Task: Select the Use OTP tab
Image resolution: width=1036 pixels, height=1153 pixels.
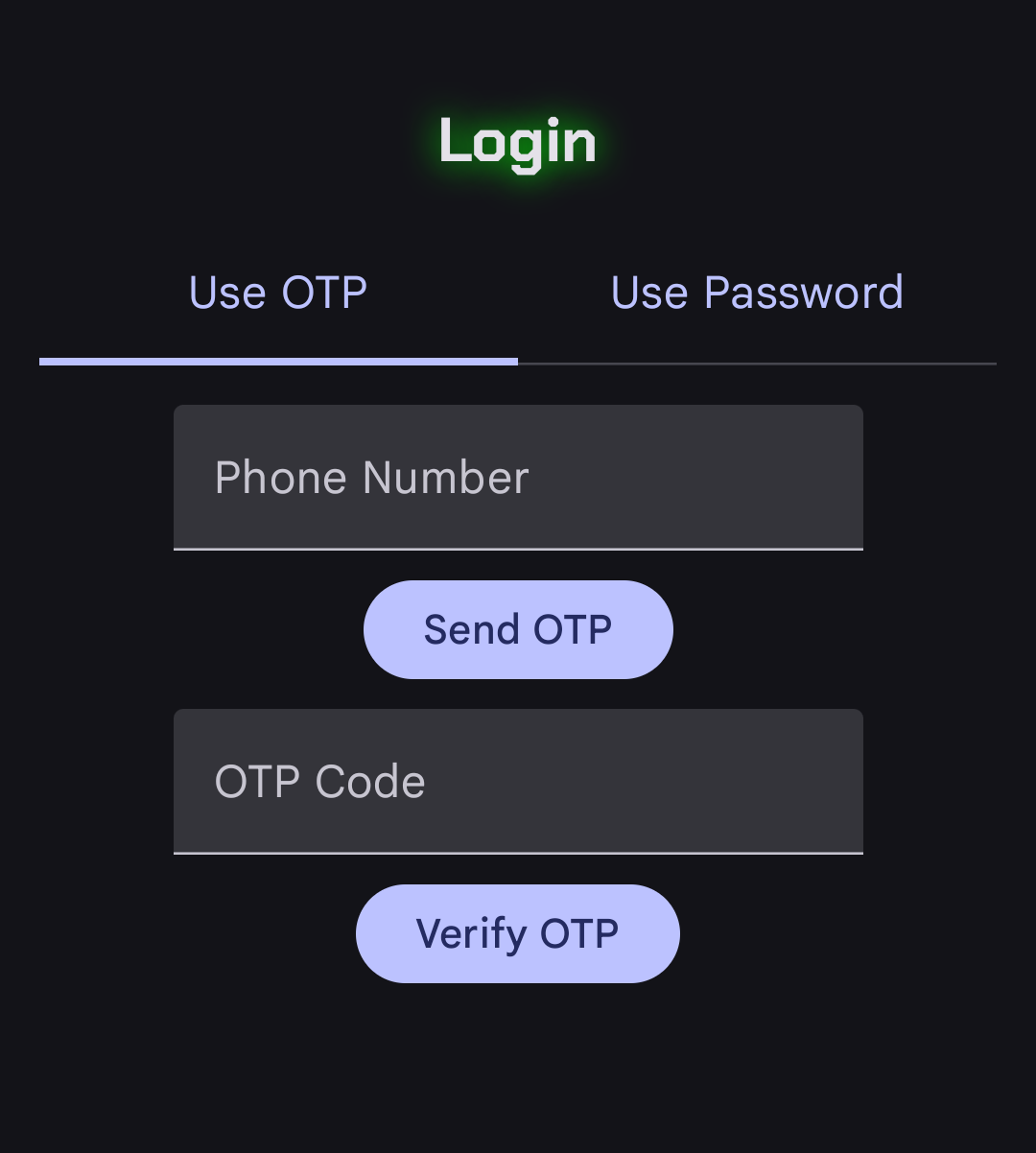Action: tap(278, 294)
